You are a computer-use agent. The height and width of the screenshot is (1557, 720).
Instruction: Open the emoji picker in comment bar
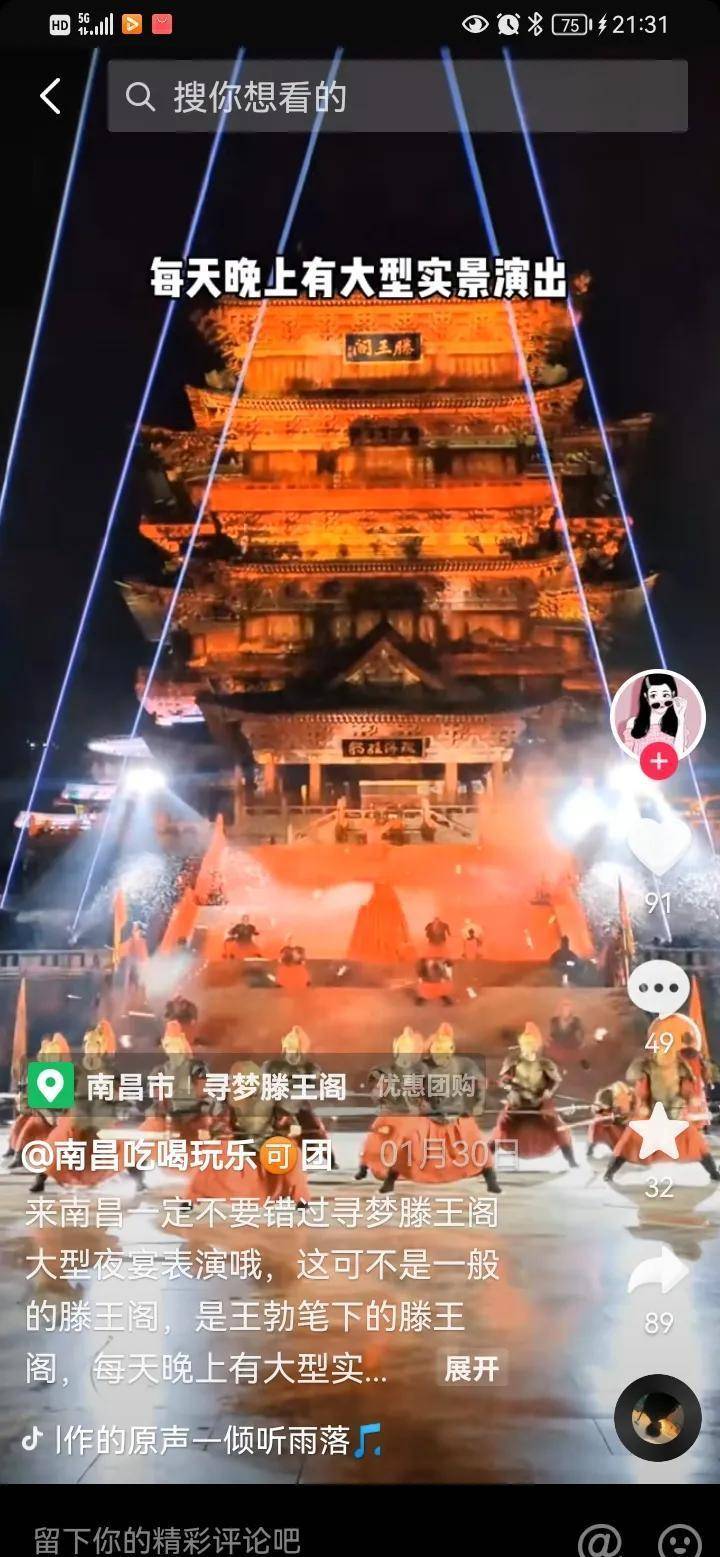pos(680,1540)
